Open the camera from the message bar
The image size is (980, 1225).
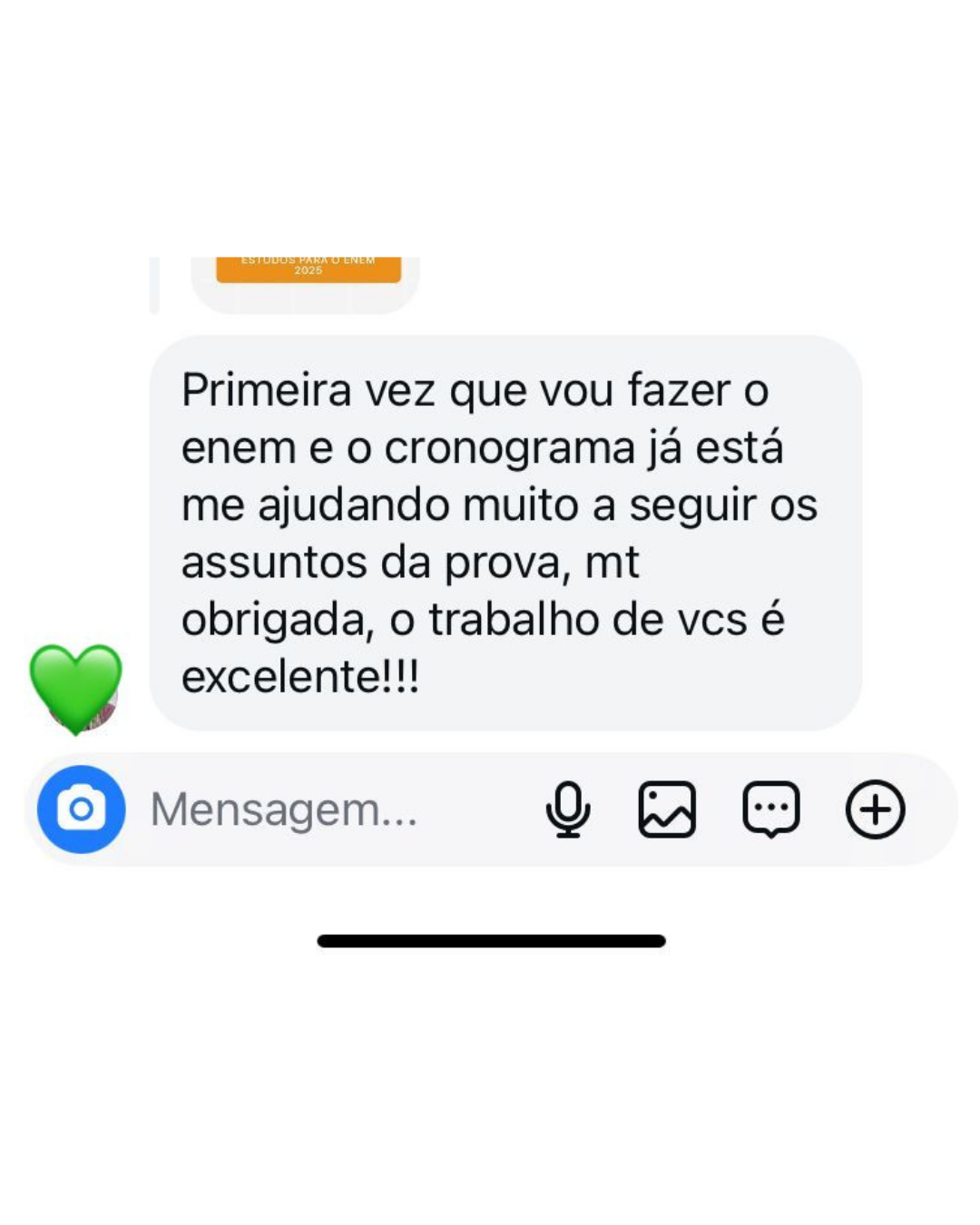click(81, 808)
